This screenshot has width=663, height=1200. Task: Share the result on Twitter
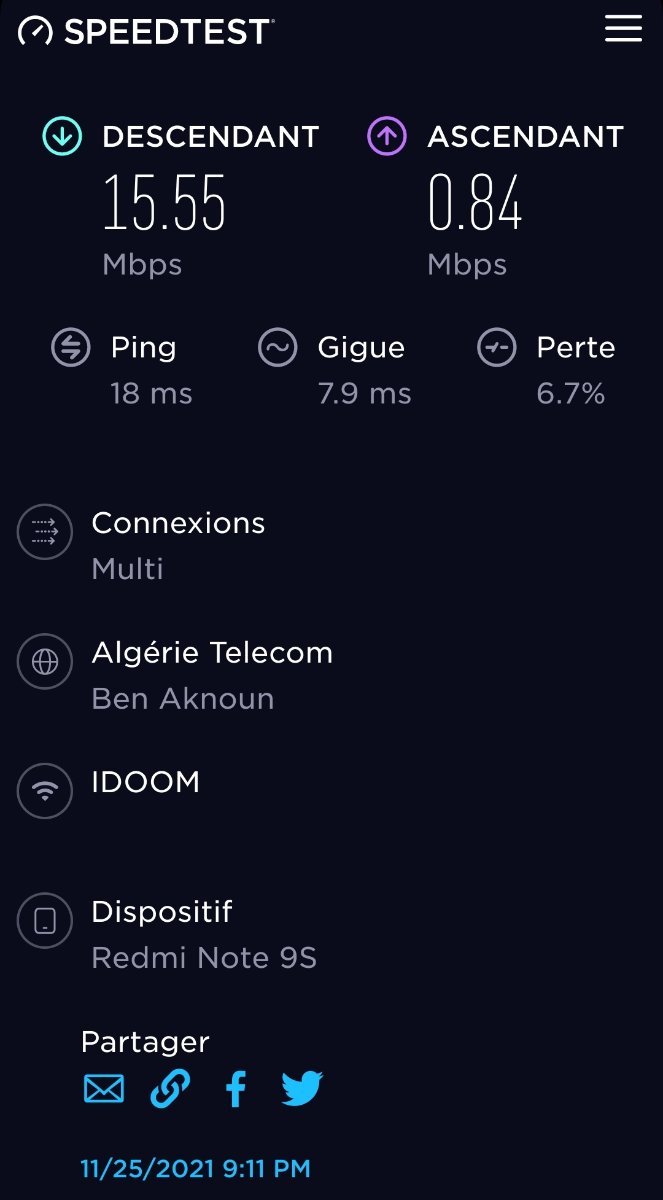point(302,1089)
